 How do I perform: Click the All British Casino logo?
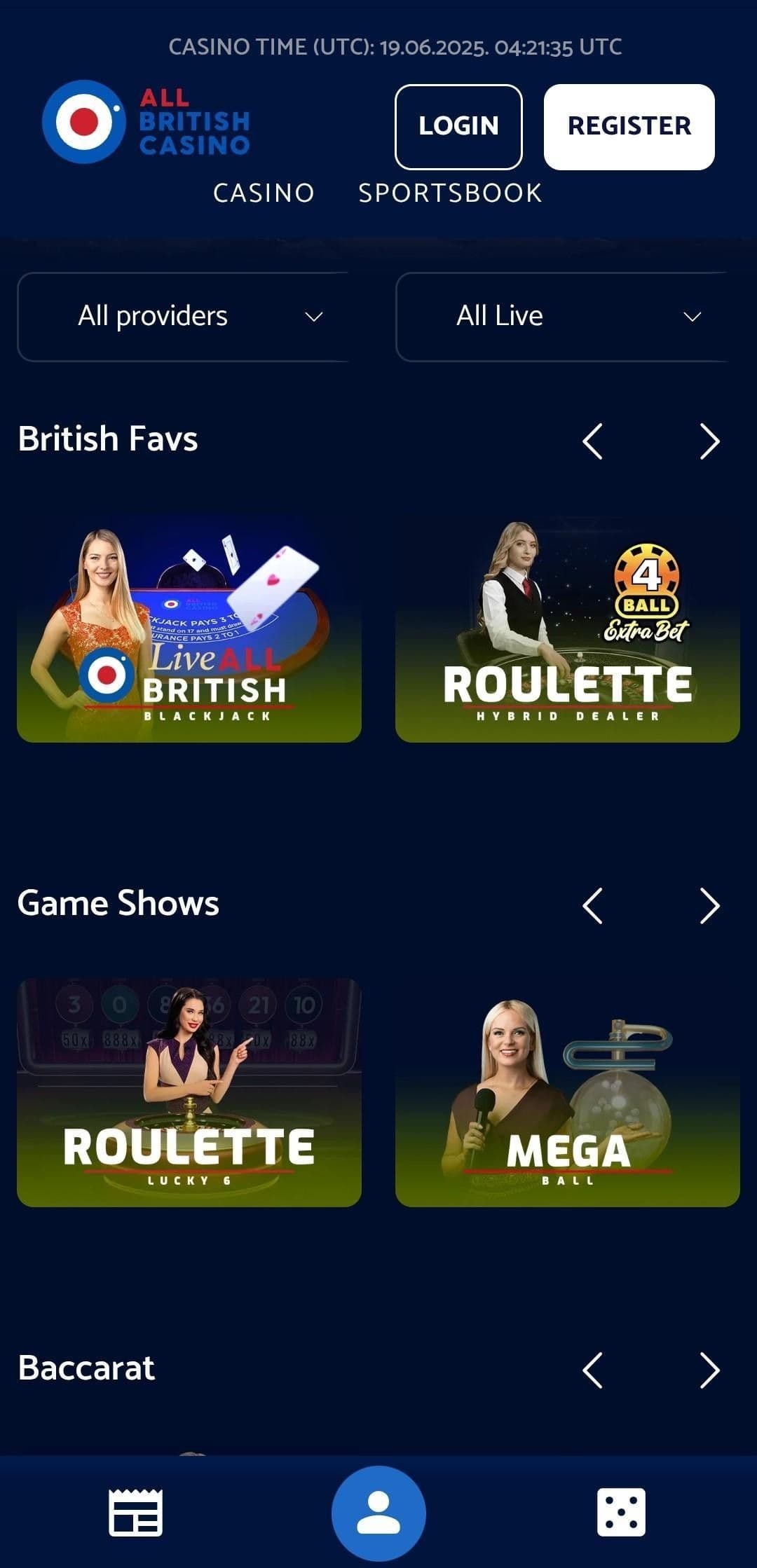point(145,123)
